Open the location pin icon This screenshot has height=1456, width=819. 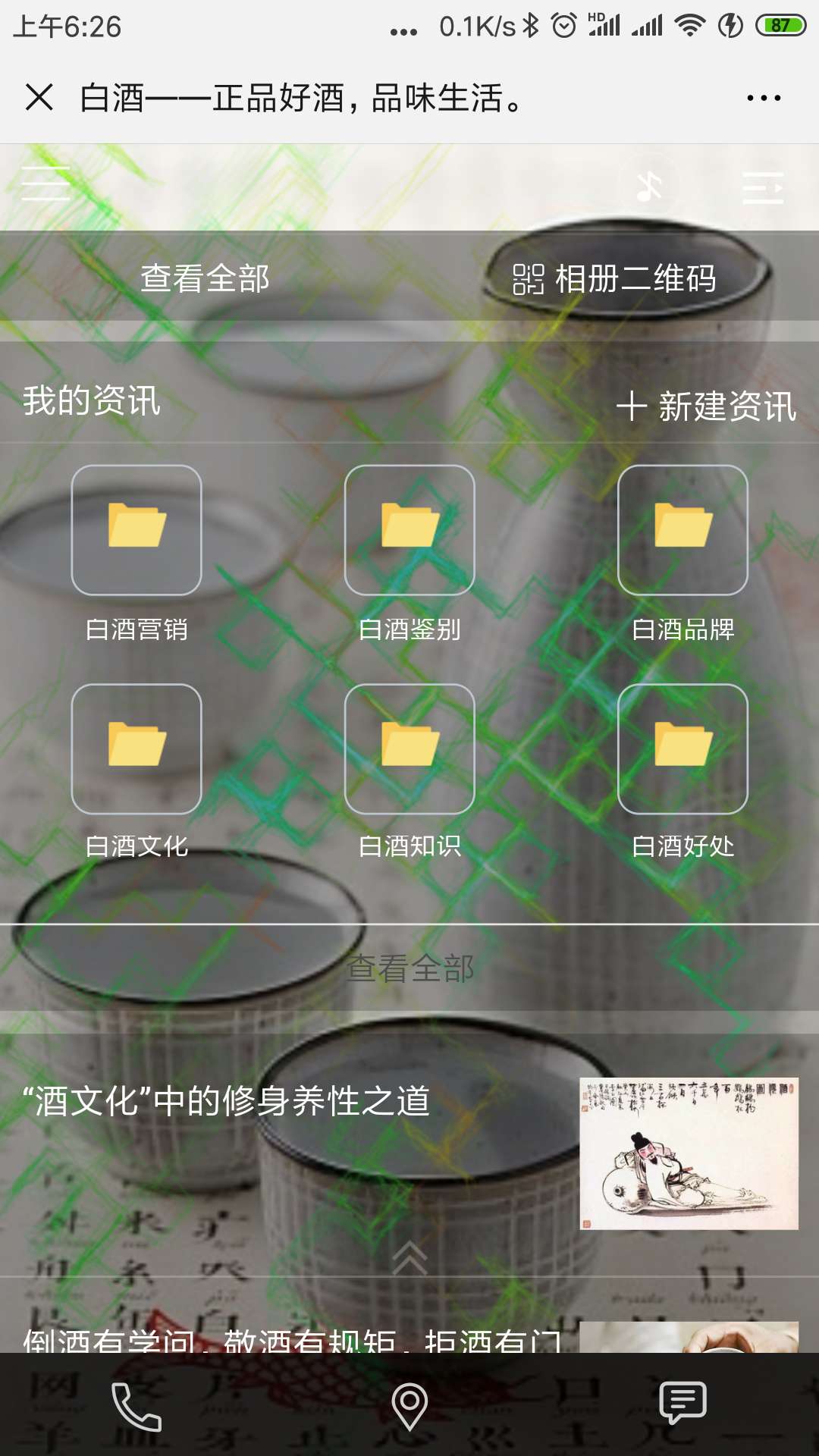[409, 1406]
